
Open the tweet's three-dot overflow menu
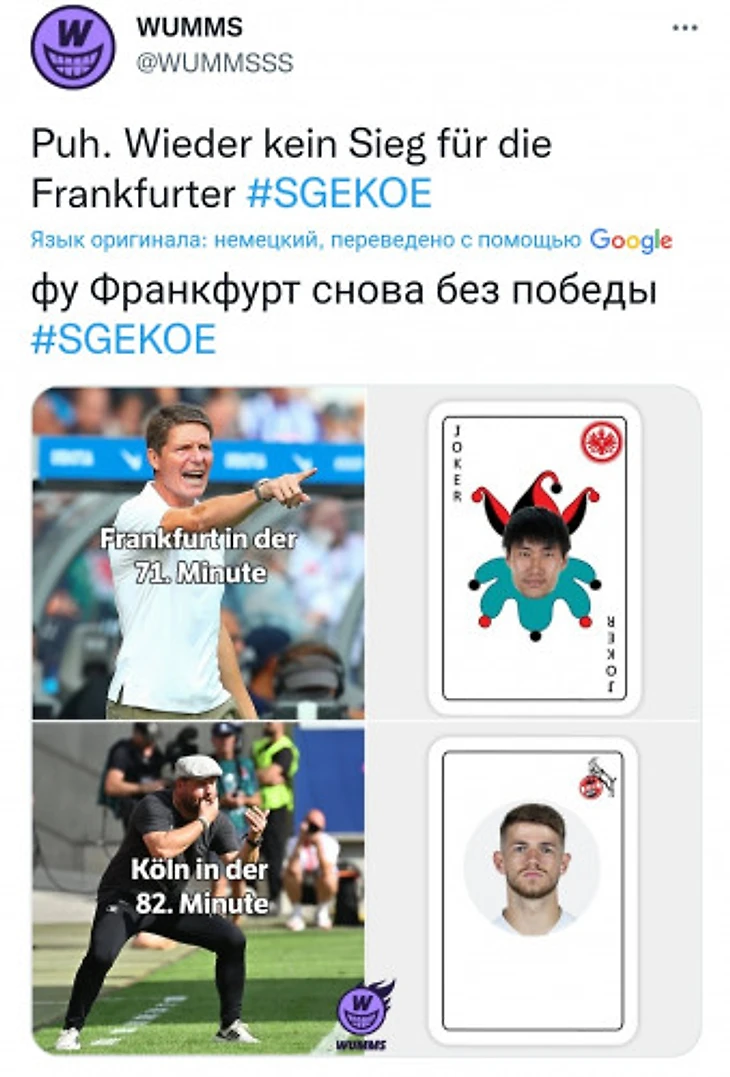click(x=685, y=28)
